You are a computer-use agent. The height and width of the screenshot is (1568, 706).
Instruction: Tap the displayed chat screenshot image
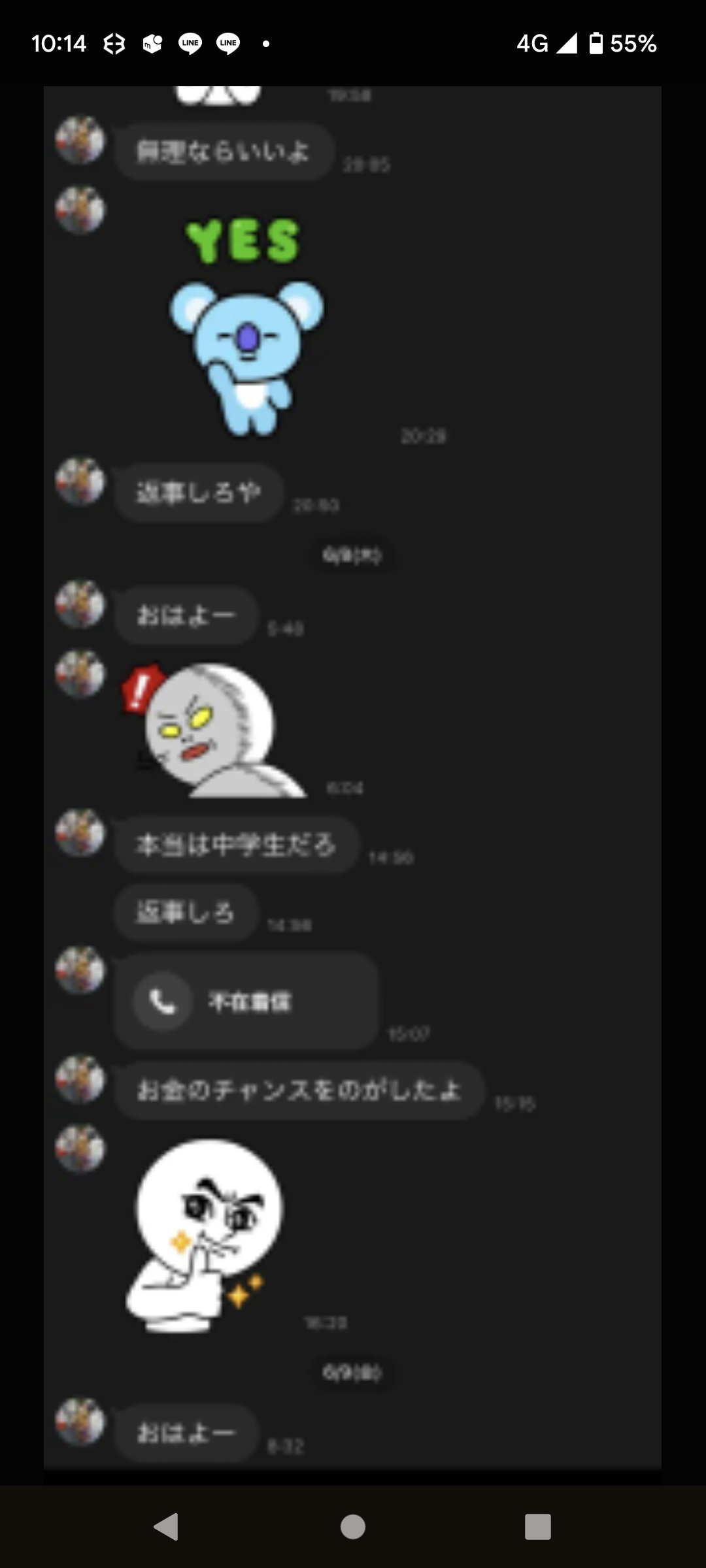coord(353,777)
